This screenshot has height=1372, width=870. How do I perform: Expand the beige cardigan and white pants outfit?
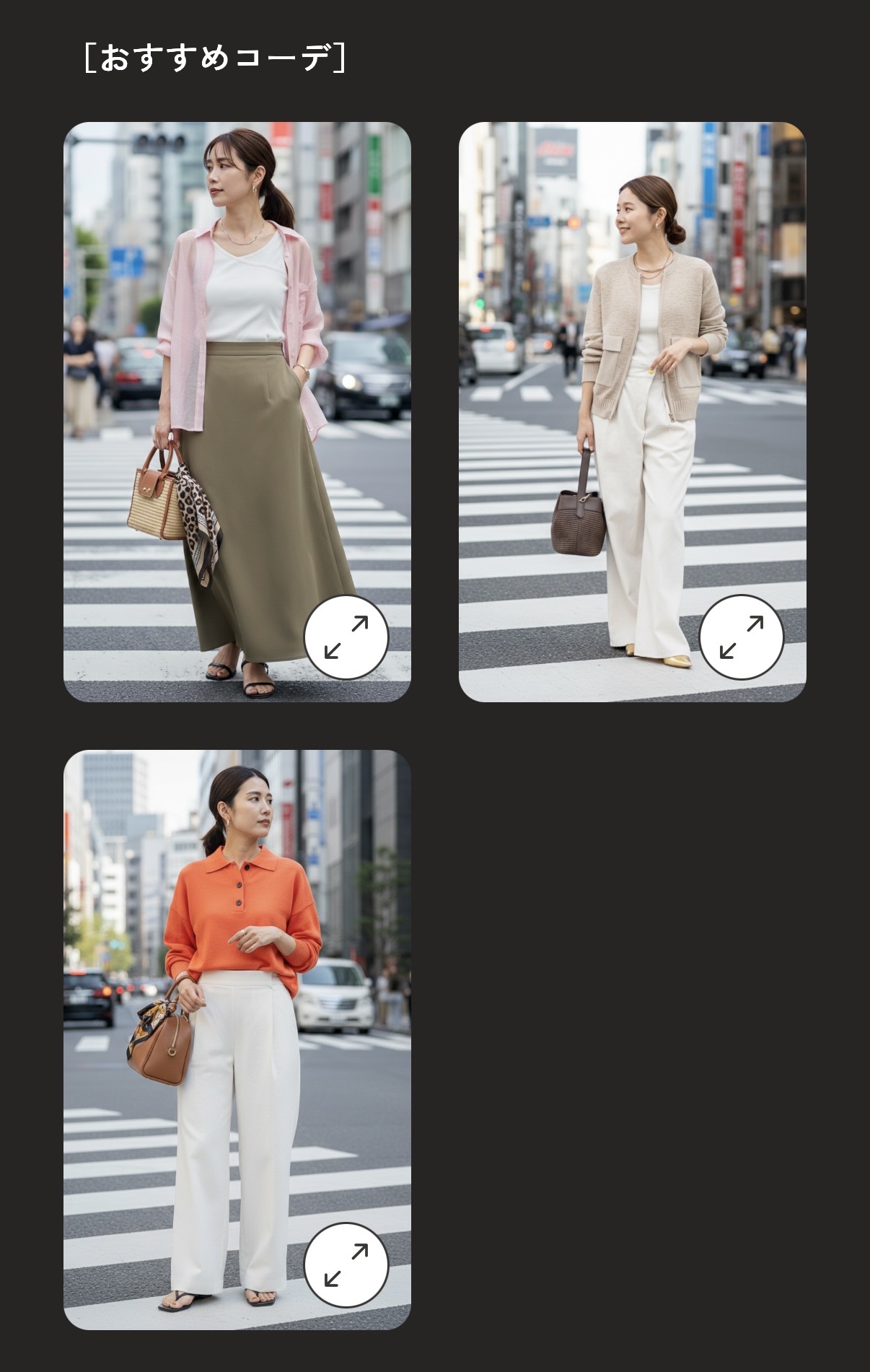point(741,637)
